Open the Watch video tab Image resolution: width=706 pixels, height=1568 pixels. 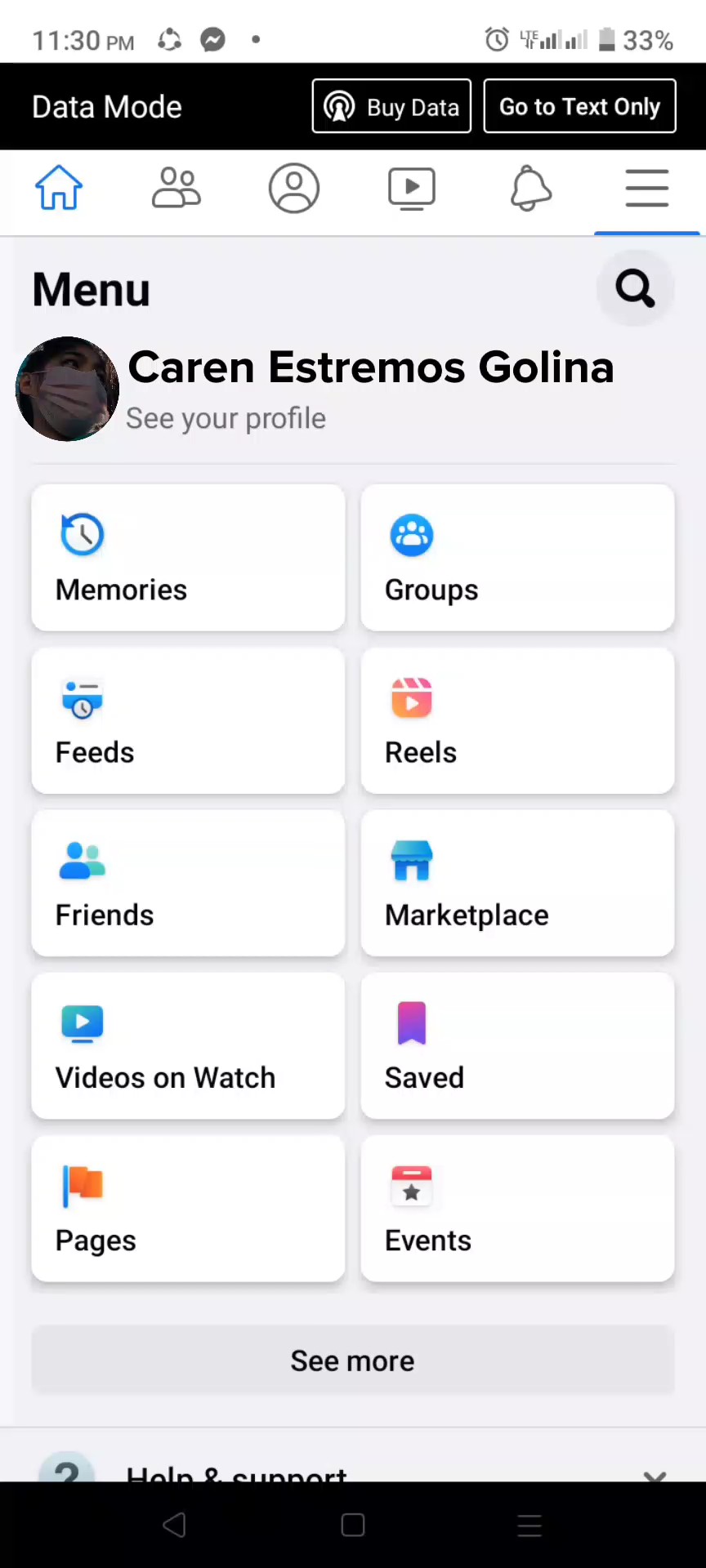[412, 188]
